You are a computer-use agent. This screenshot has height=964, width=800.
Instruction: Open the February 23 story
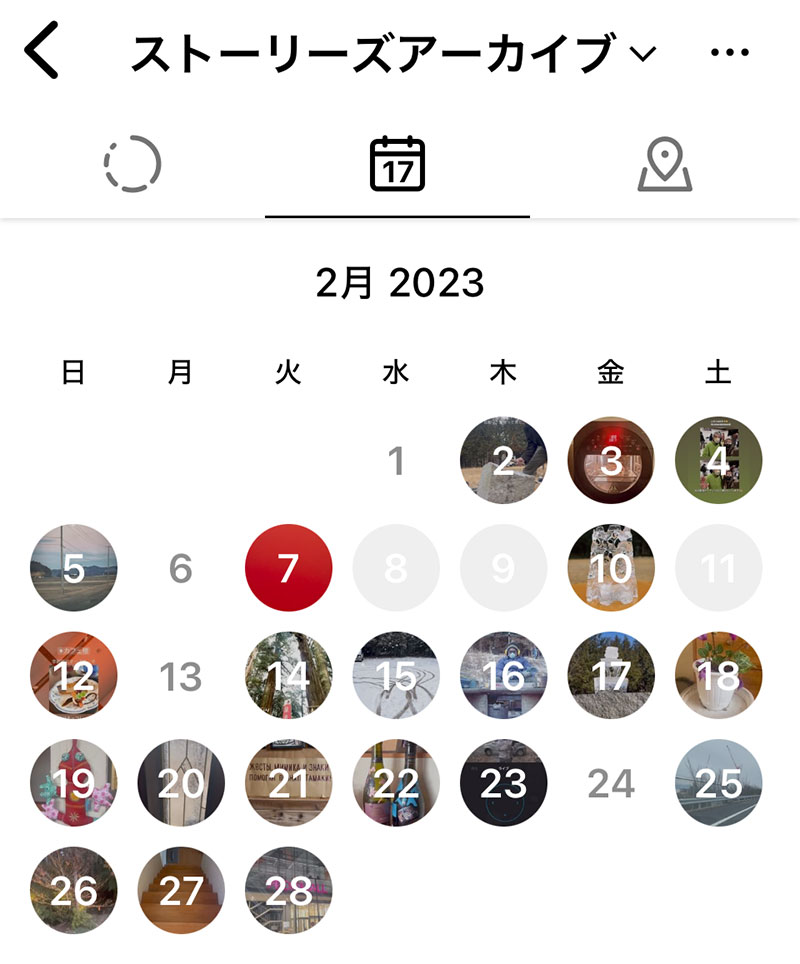click(503, 783)
